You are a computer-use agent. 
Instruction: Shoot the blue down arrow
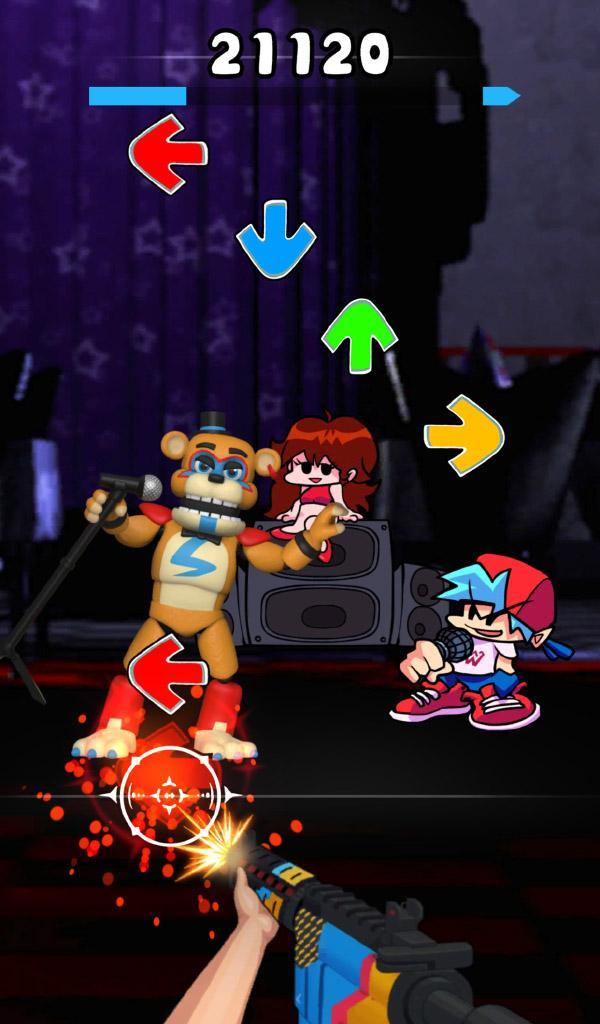[276, 238]
